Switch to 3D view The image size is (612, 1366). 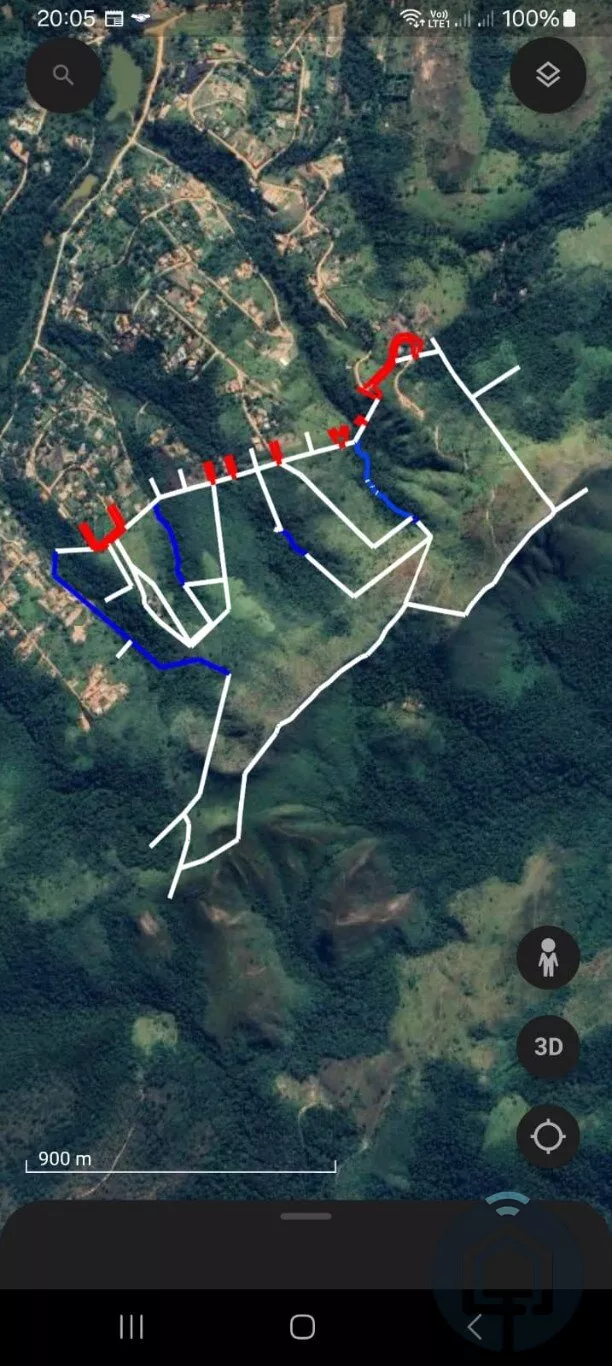tap(548, 1047)
